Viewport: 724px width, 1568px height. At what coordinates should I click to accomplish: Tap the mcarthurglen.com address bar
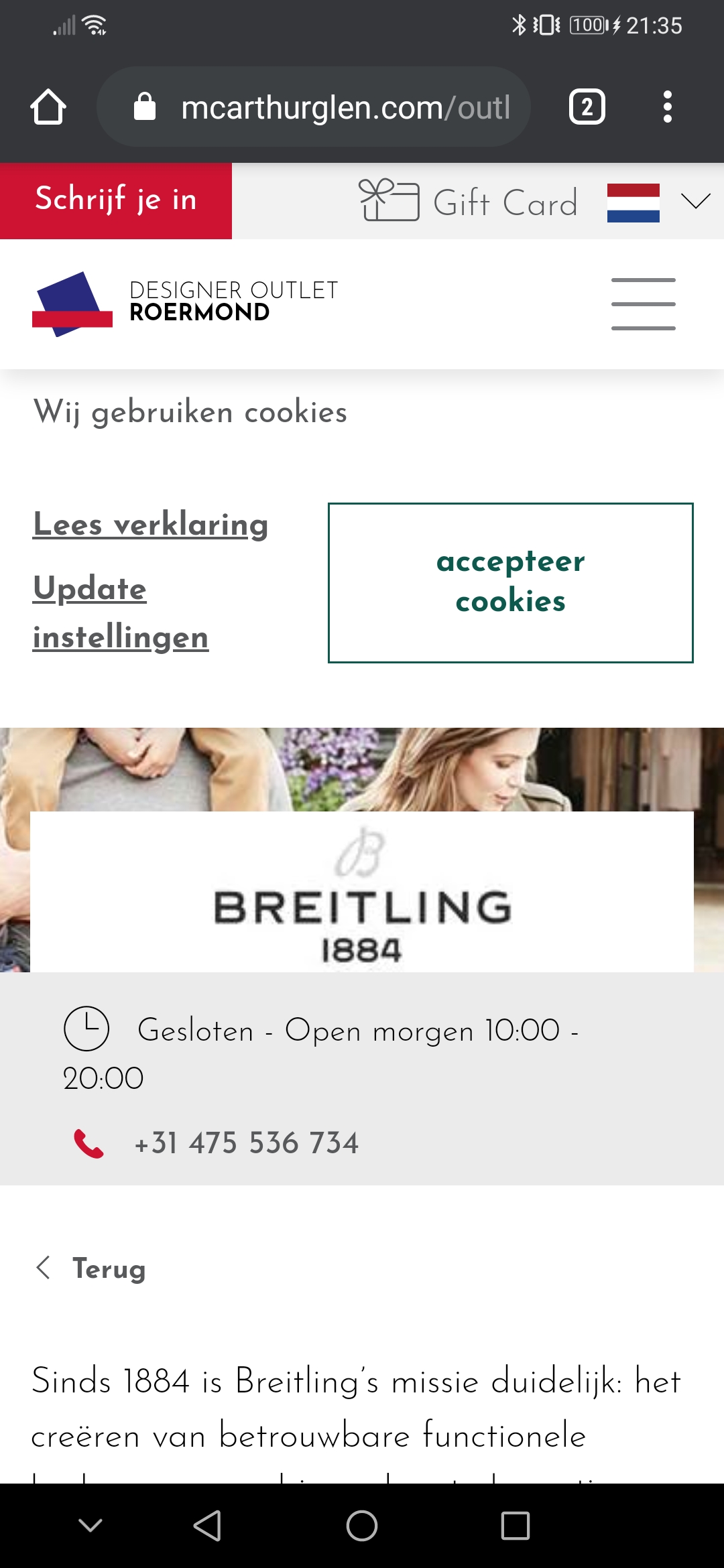[322, 107]
